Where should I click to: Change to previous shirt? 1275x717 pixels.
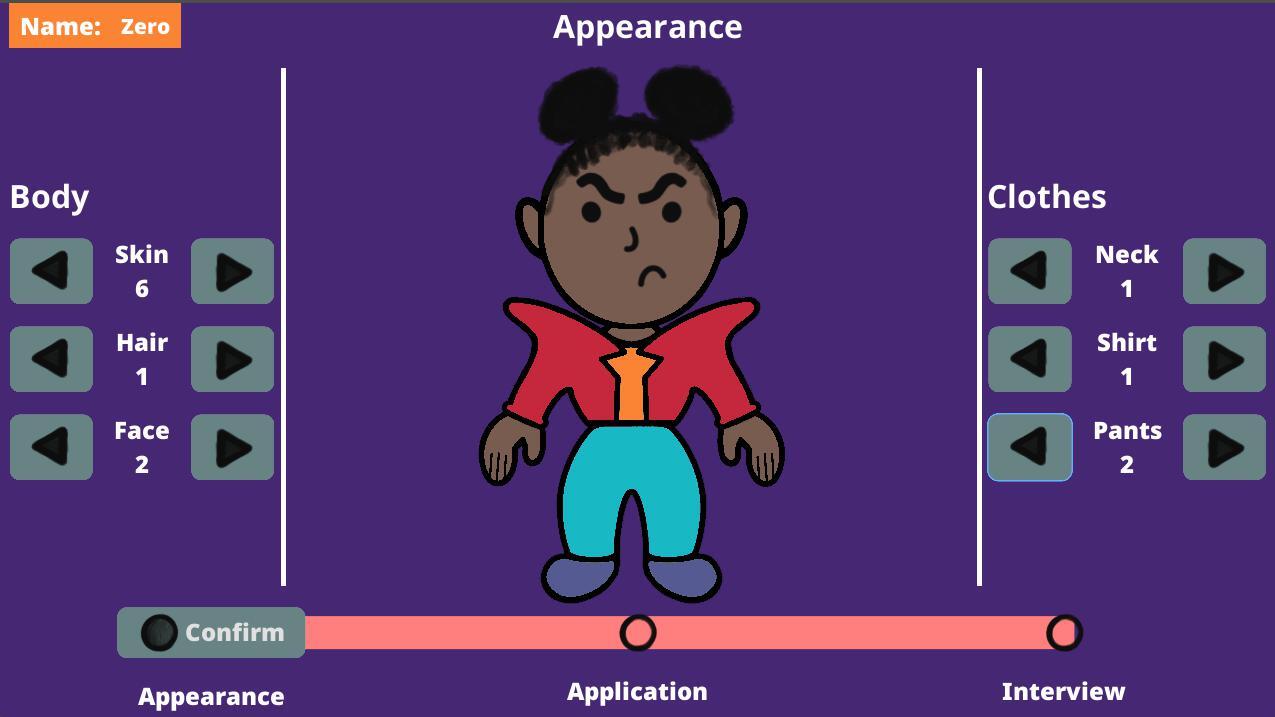tap(1029, 359)
